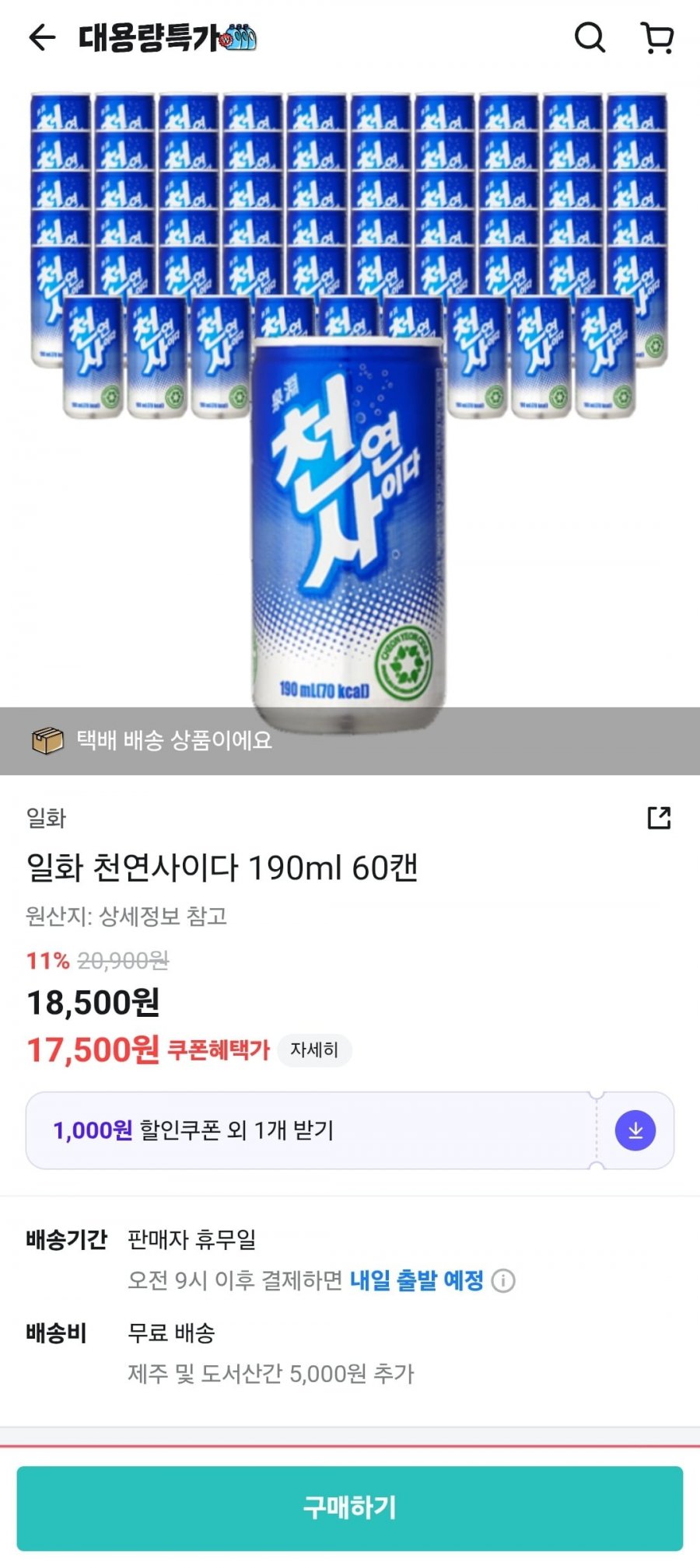
Task: Open the 일화 brand link
Action: pos(46,818)
